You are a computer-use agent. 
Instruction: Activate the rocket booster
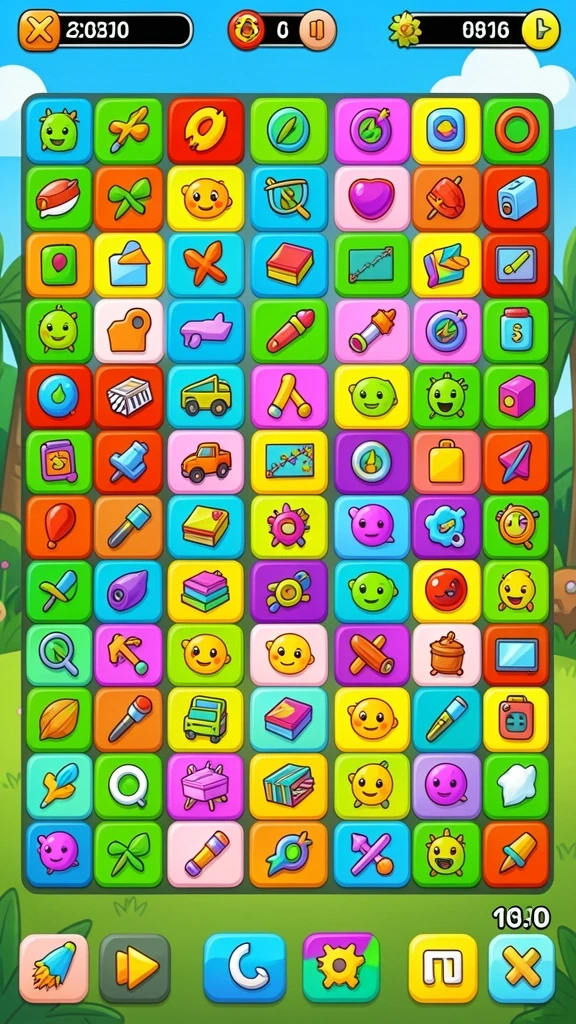pos(54,968)
